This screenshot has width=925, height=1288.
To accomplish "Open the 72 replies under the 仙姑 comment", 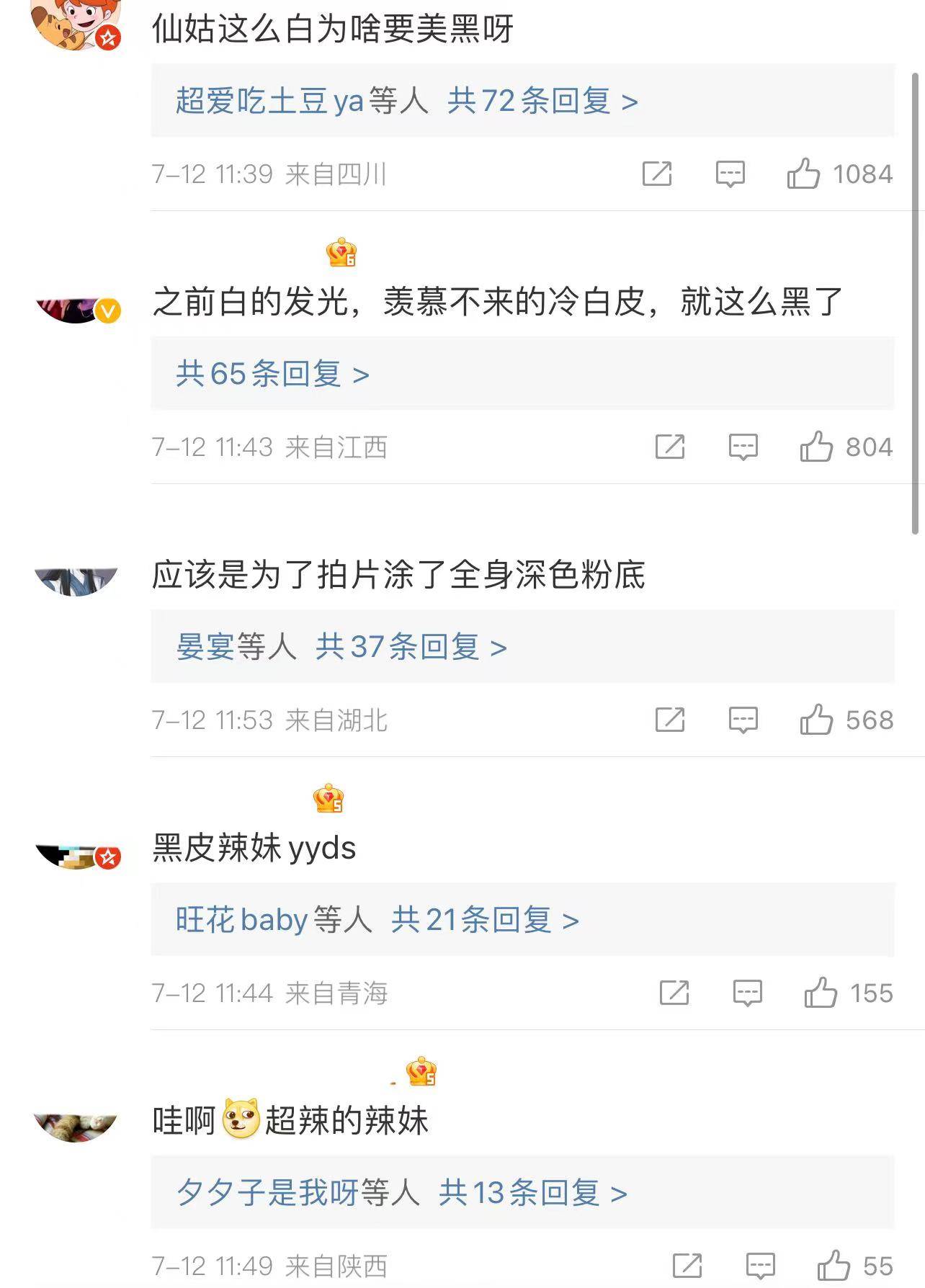I will coord(542,101).
